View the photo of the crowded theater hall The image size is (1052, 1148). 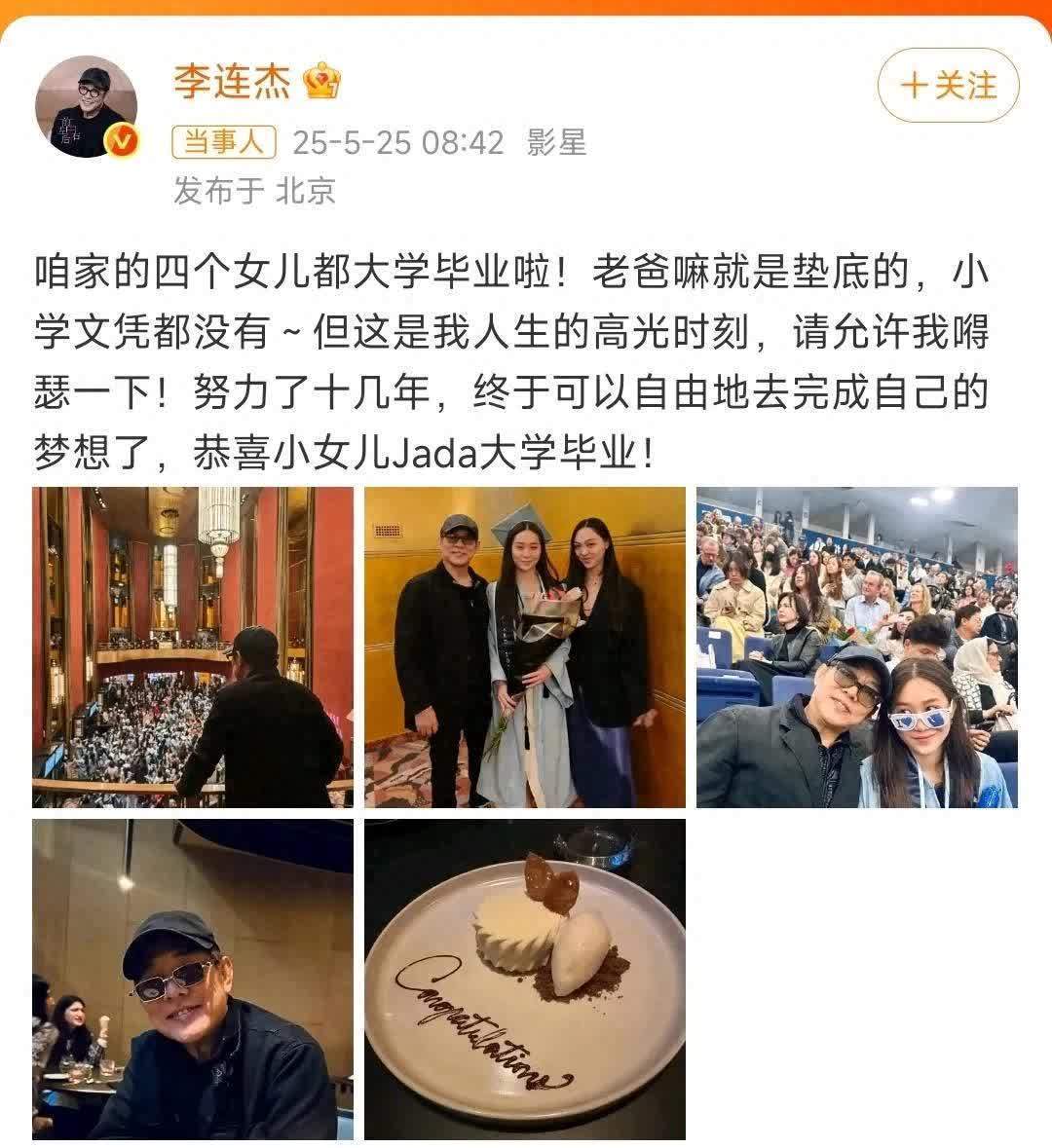point(192,647)
